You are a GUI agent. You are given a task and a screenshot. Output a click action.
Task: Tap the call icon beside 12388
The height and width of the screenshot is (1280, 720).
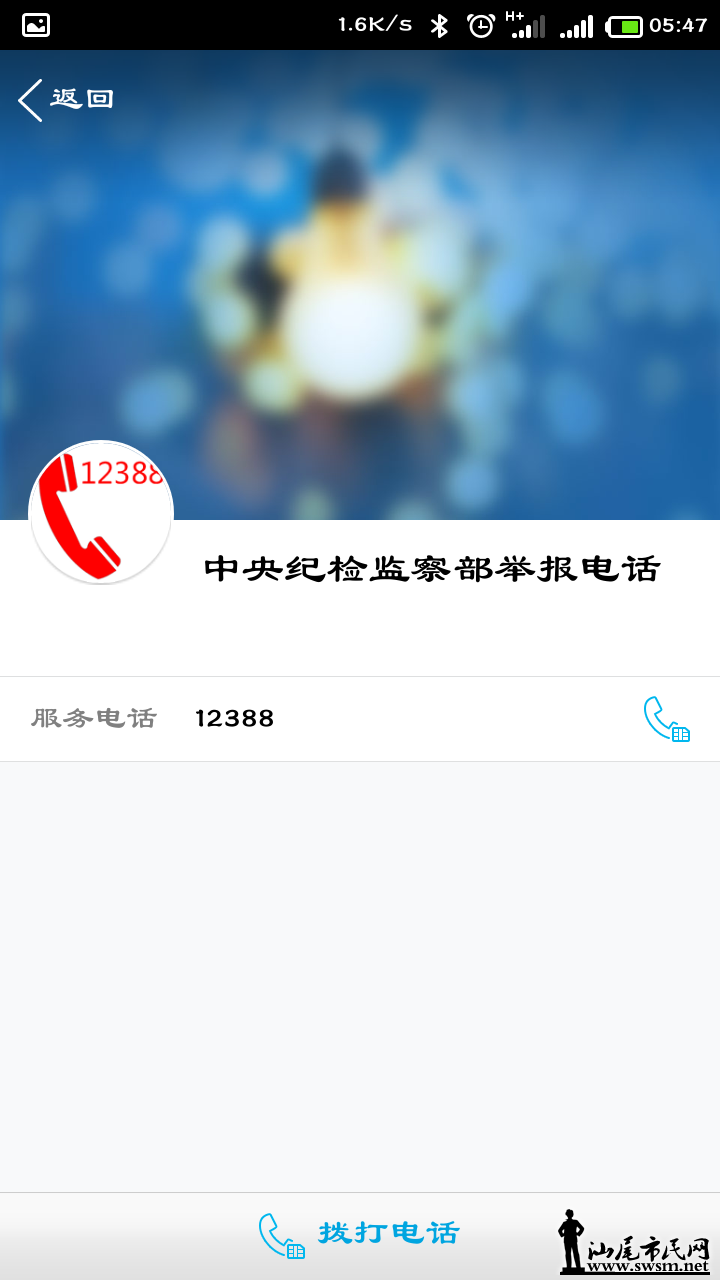point(666,719)
